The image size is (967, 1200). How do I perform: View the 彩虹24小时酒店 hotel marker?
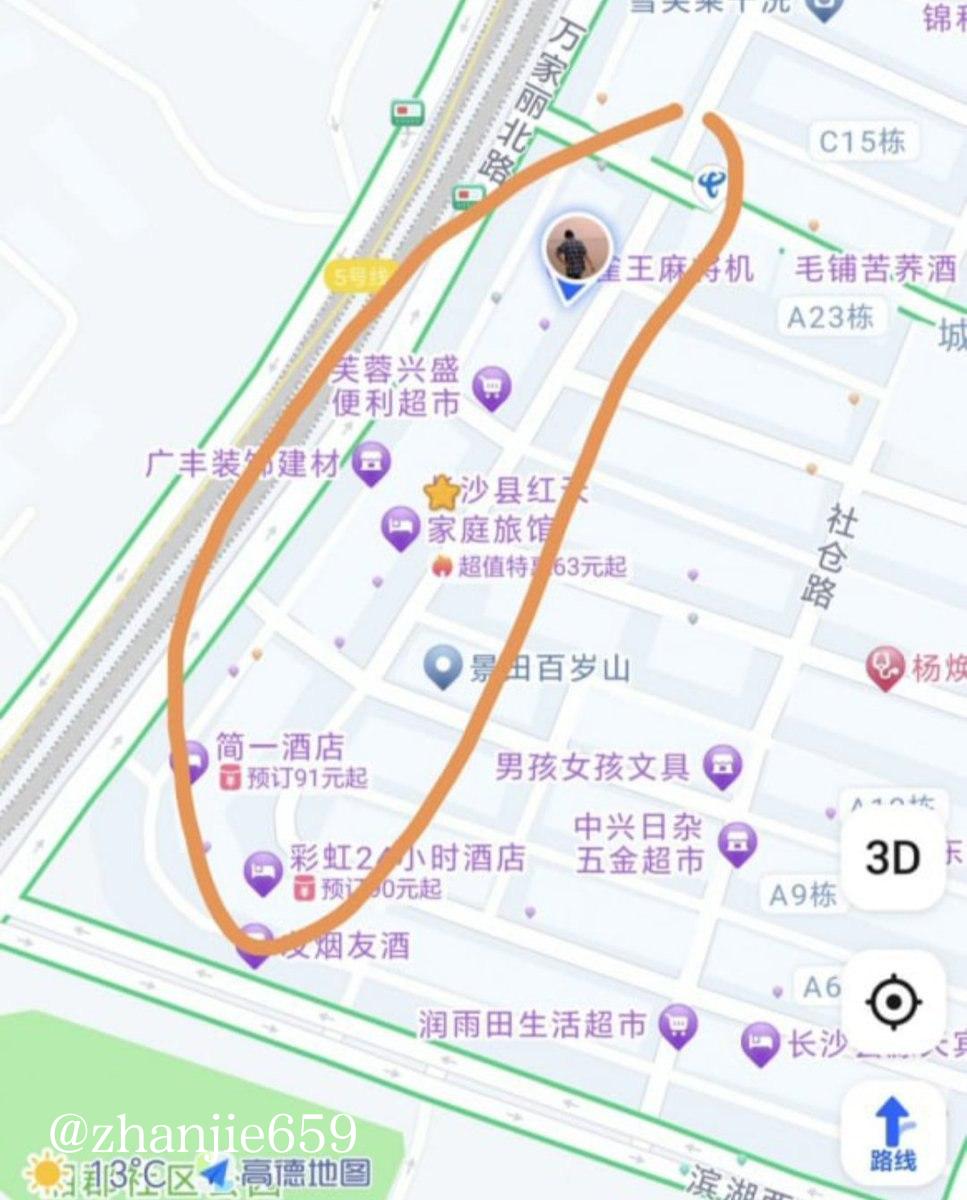tap(263, 872)
